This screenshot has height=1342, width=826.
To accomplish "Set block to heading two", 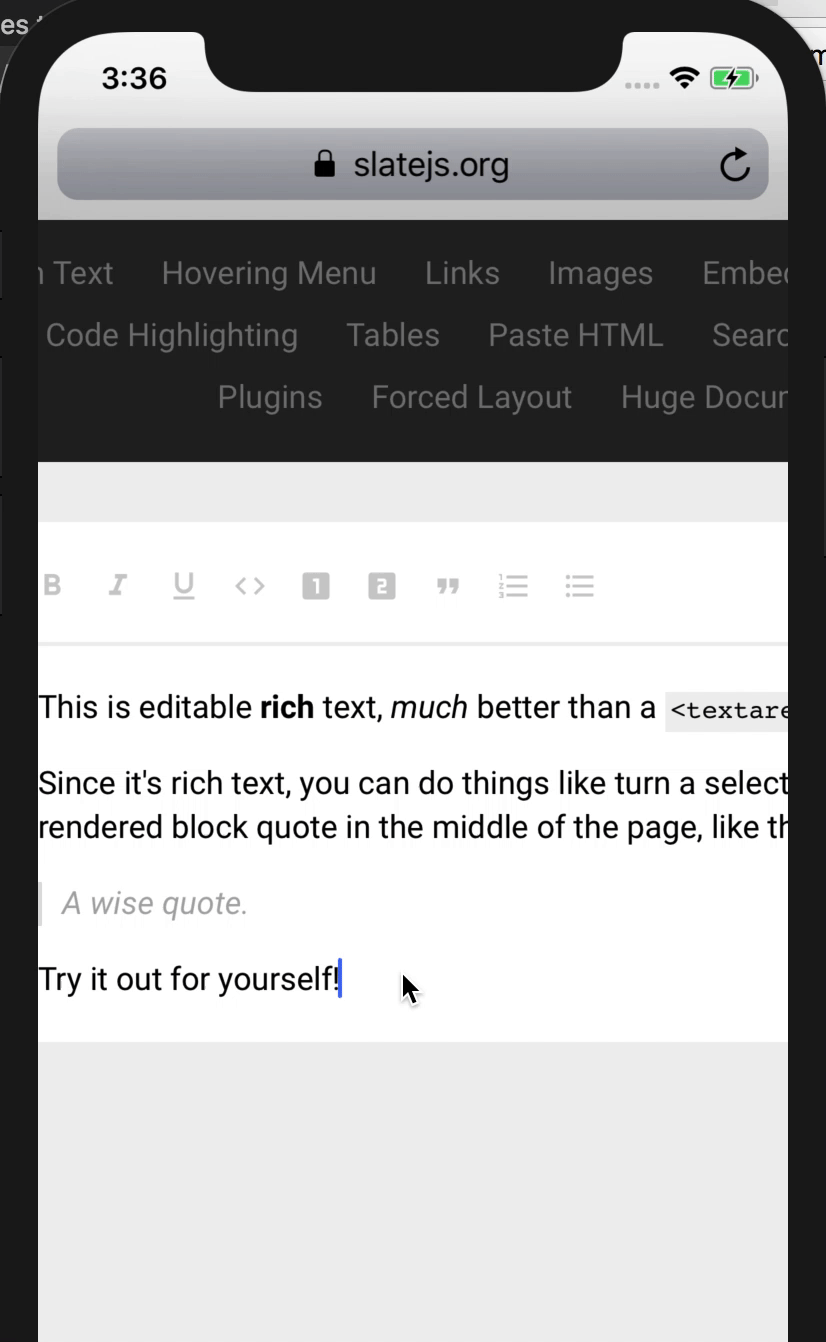I will [382, 586].
